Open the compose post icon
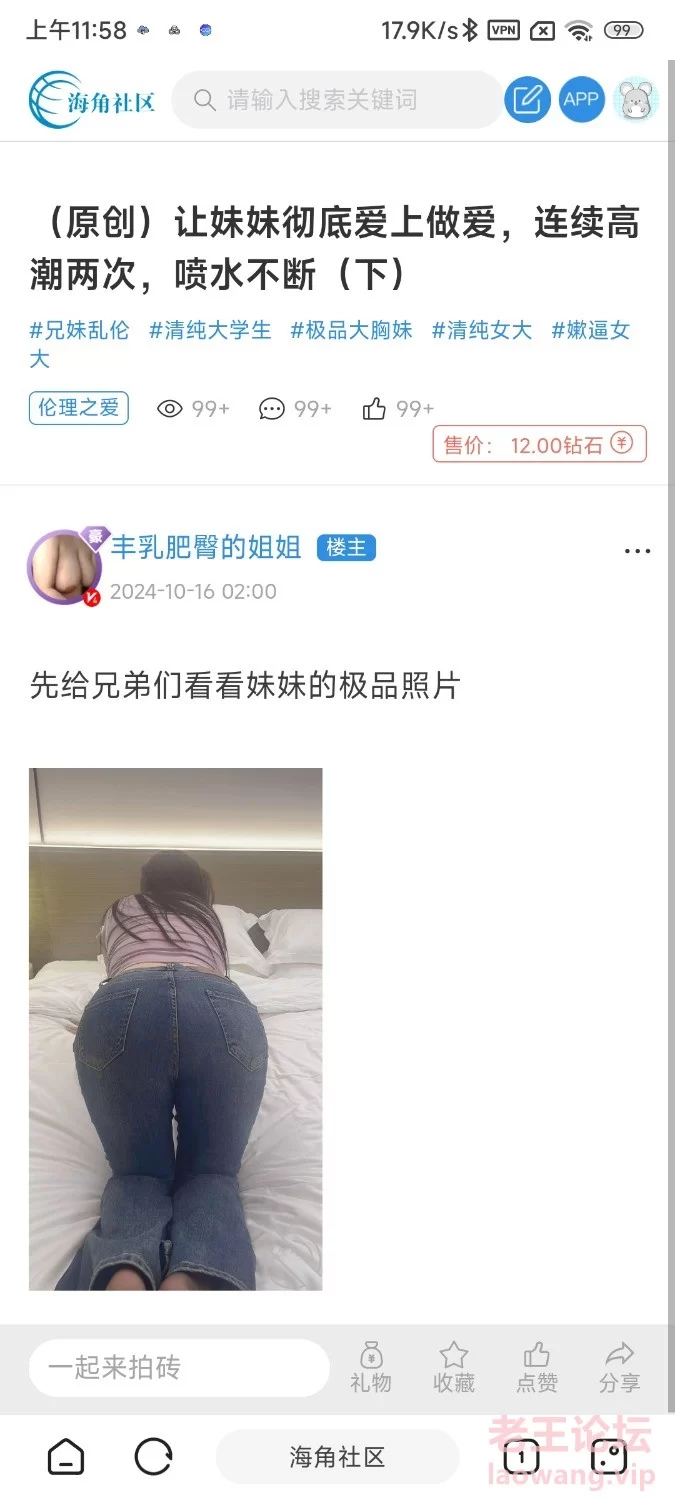This screenshot has width=675, height=1500. pos(527,100)
